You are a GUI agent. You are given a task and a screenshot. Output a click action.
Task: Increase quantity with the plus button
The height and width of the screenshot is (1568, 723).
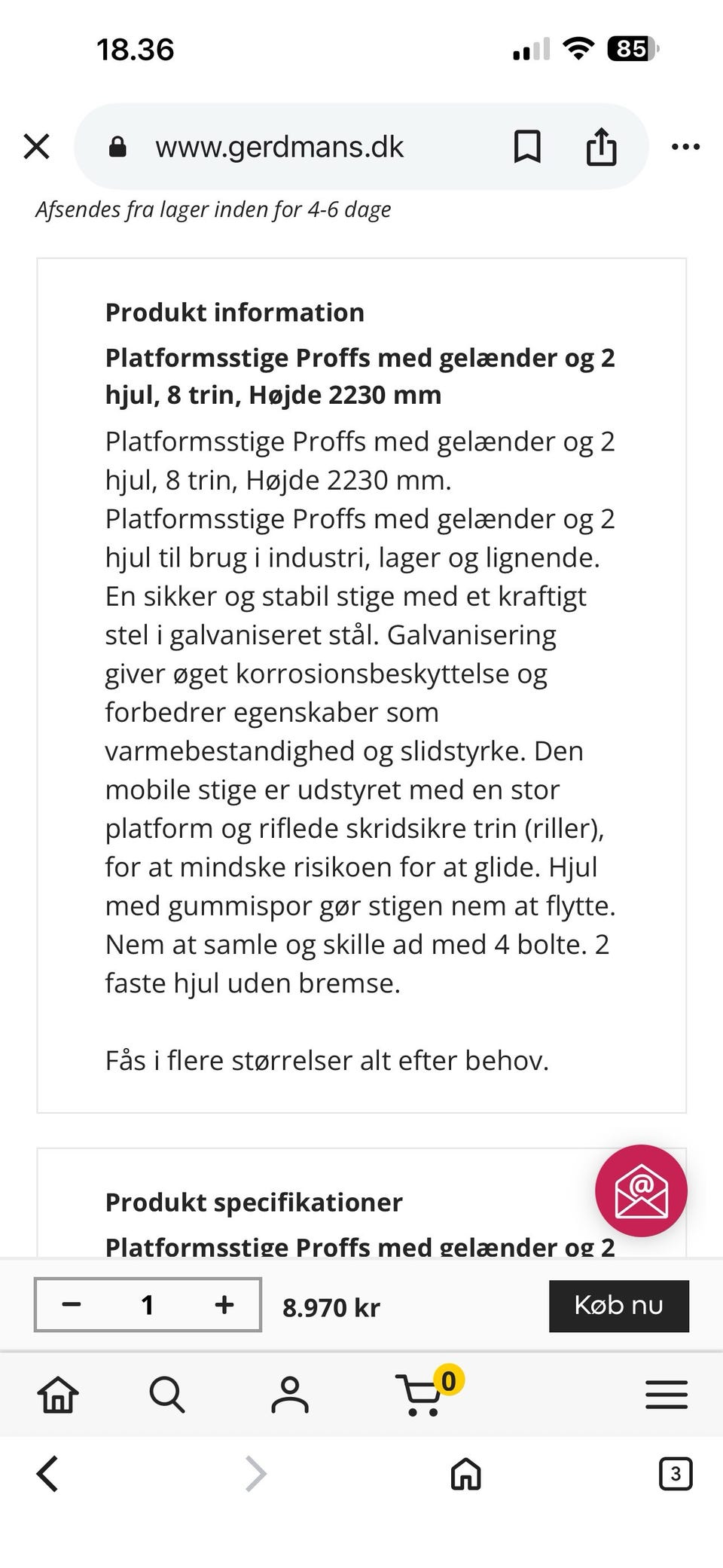click(x=224, y=1306)
